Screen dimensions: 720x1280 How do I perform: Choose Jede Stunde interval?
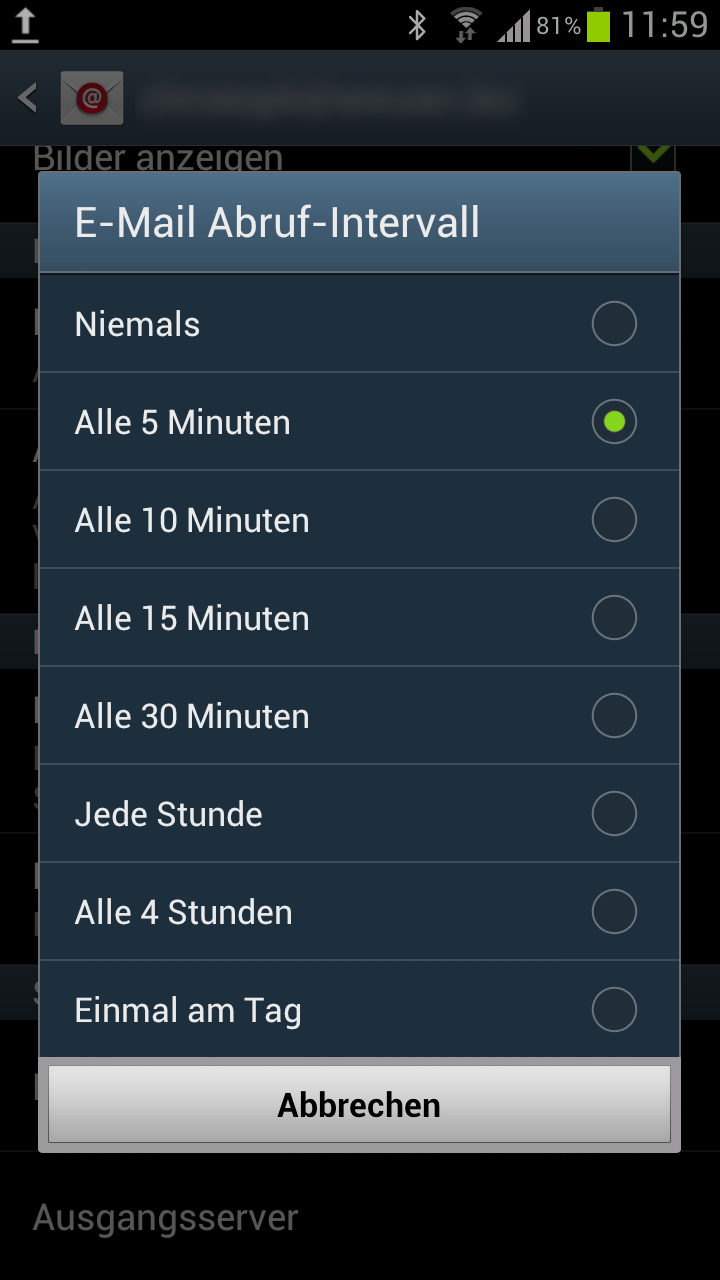pos(359,814)
